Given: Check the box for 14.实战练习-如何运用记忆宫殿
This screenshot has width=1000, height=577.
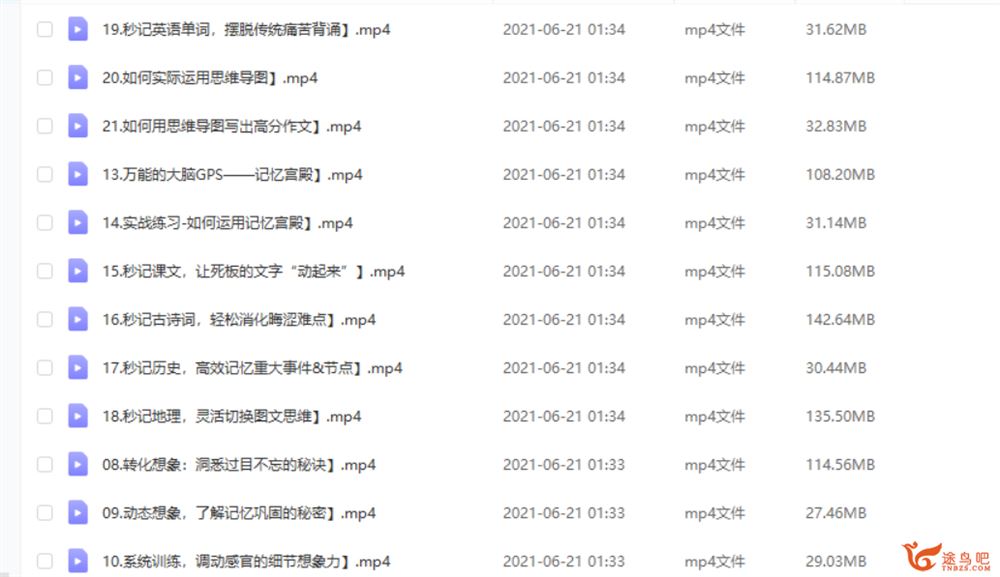Looking at the screenshot, I should coord(44,223).
